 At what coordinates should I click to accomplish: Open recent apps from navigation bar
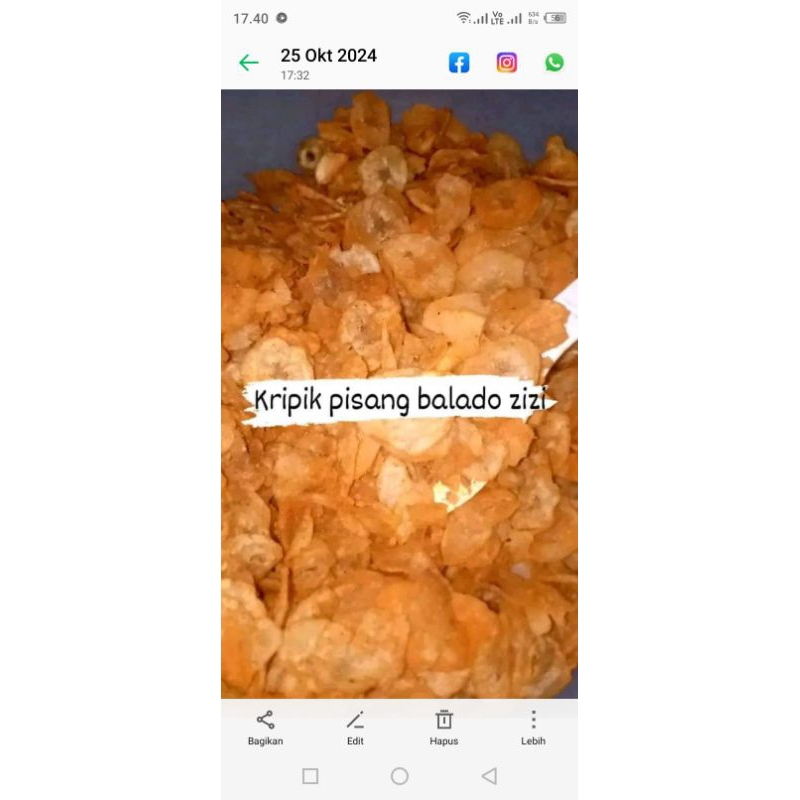(310, 776)
